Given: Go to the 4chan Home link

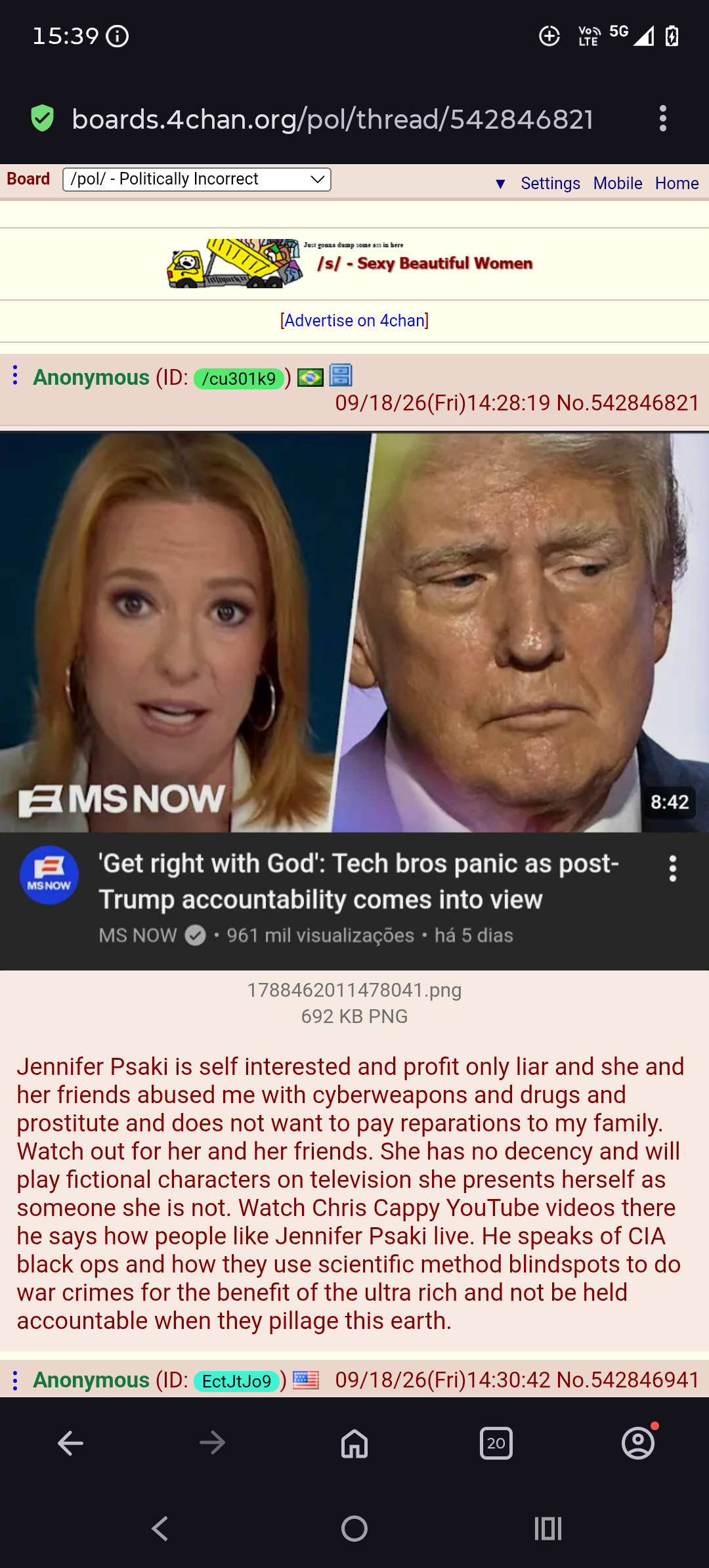Looking at the screenshot, I should 677,183.
